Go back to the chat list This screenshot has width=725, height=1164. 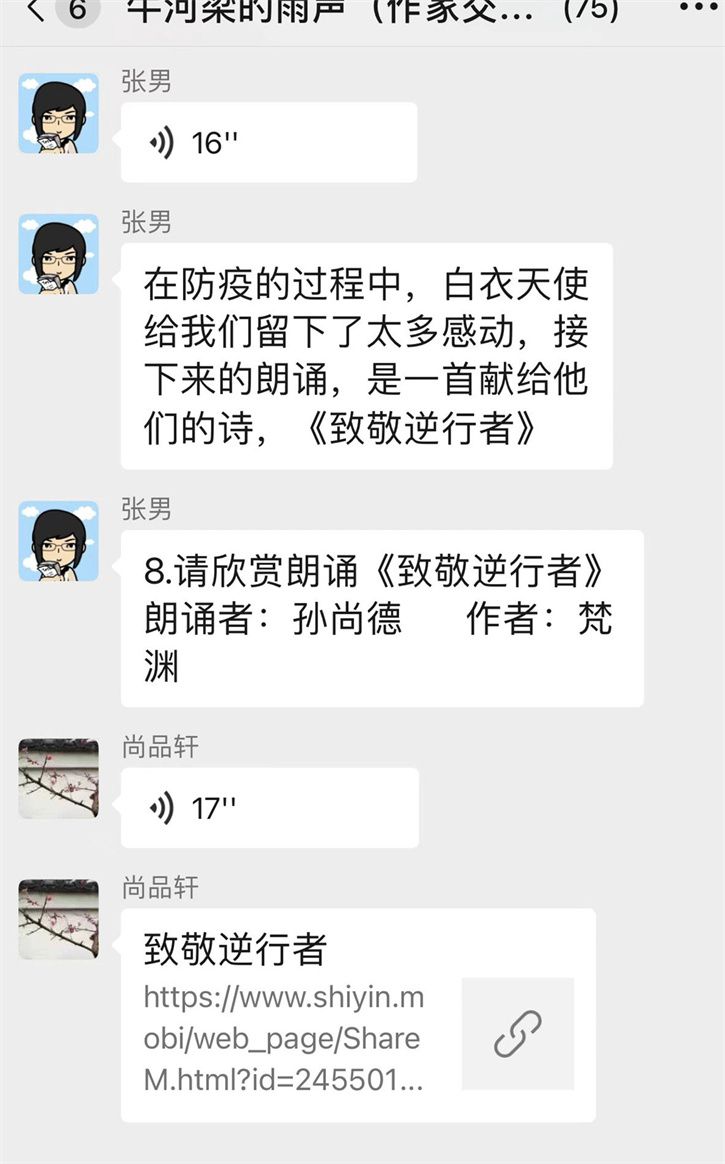click(x=38, y=12)
